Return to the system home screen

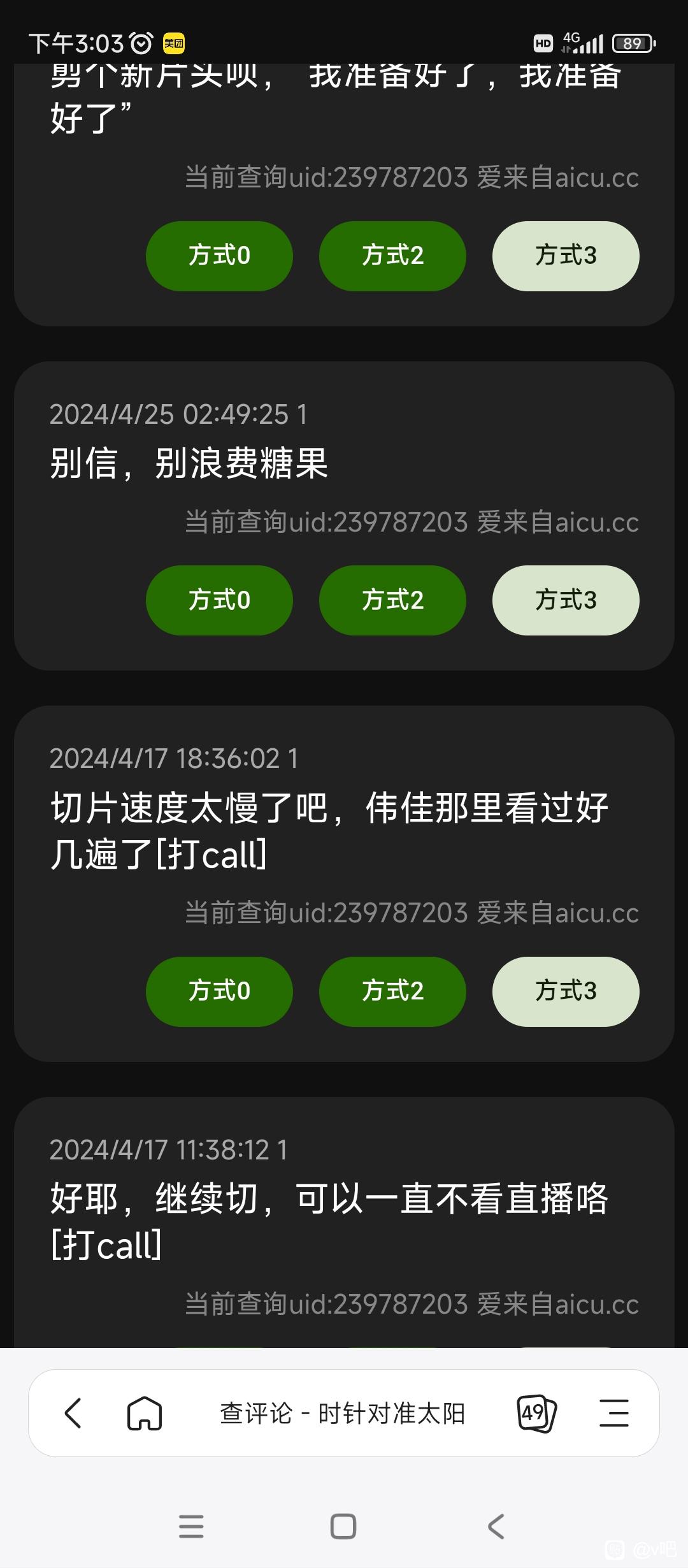pyautogui.click(x=343, y=1527)
